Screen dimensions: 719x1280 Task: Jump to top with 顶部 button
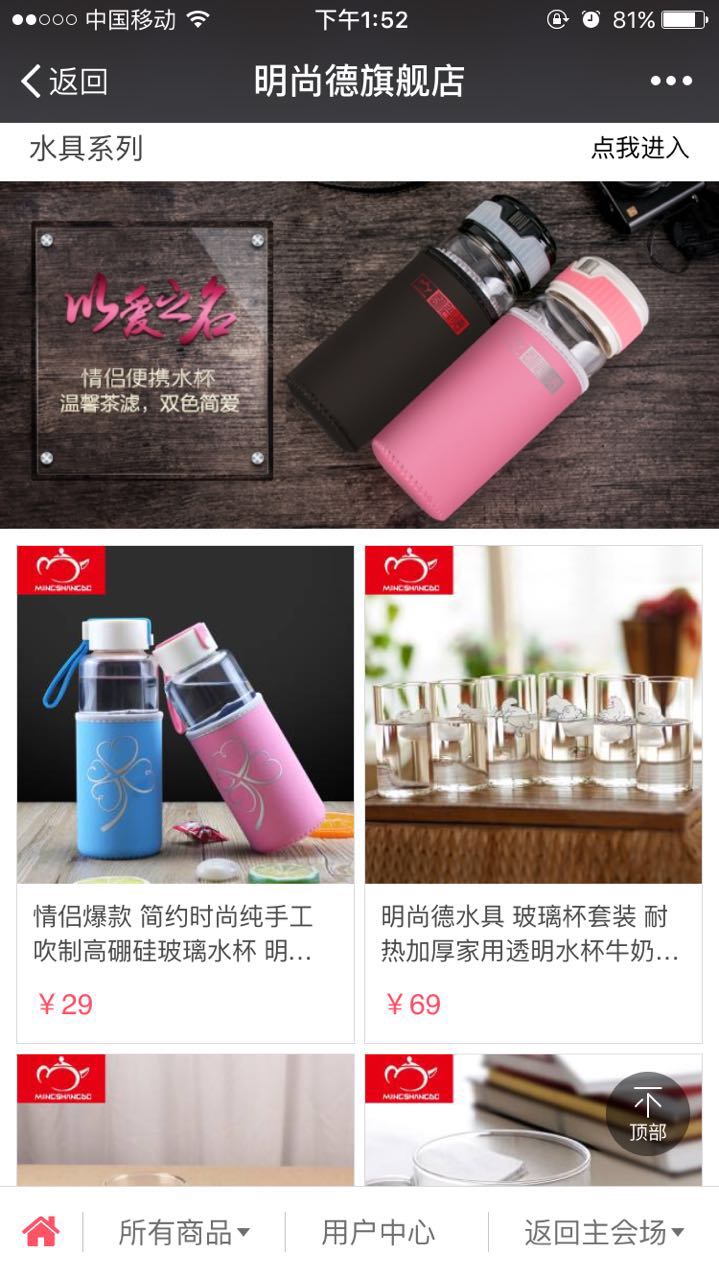pyautogui.click(x=648, y=1114)
